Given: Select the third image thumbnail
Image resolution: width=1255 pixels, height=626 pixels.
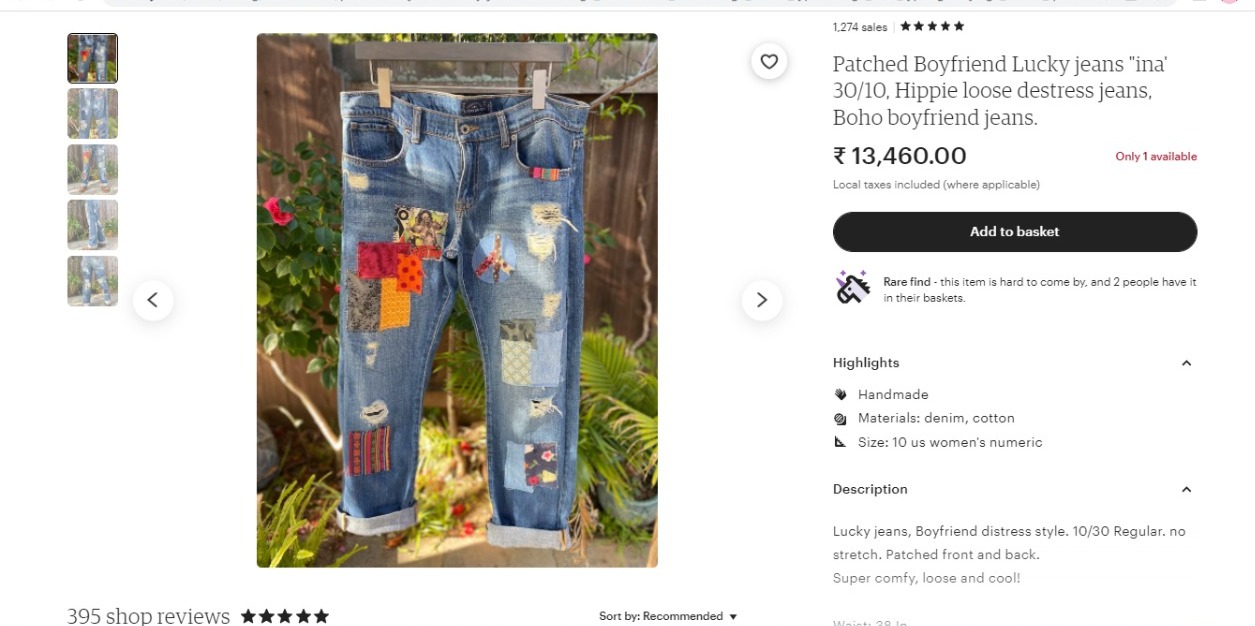Looking at the screenshot, I should [92, 169].
